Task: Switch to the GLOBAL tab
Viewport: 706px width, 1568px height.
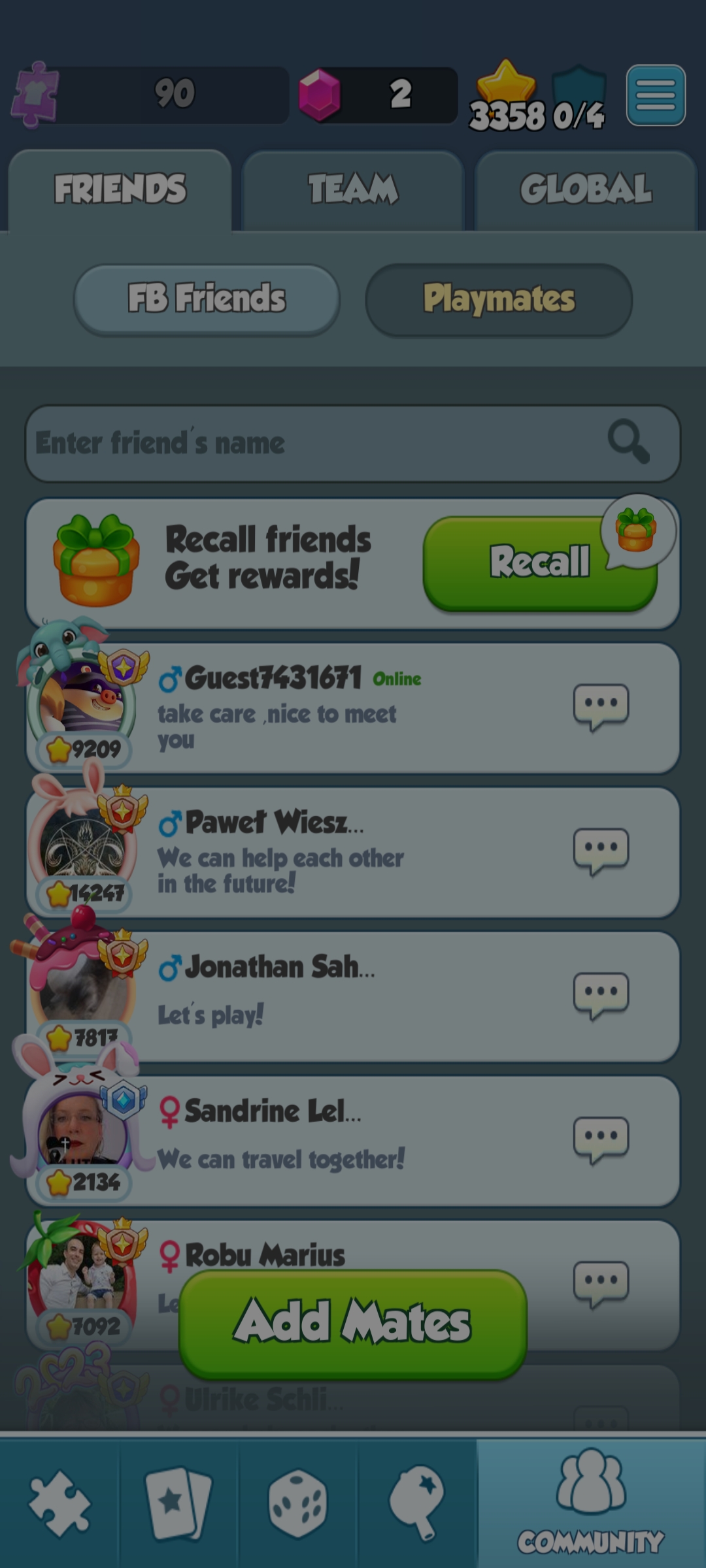Action: [x=586, y=189]
